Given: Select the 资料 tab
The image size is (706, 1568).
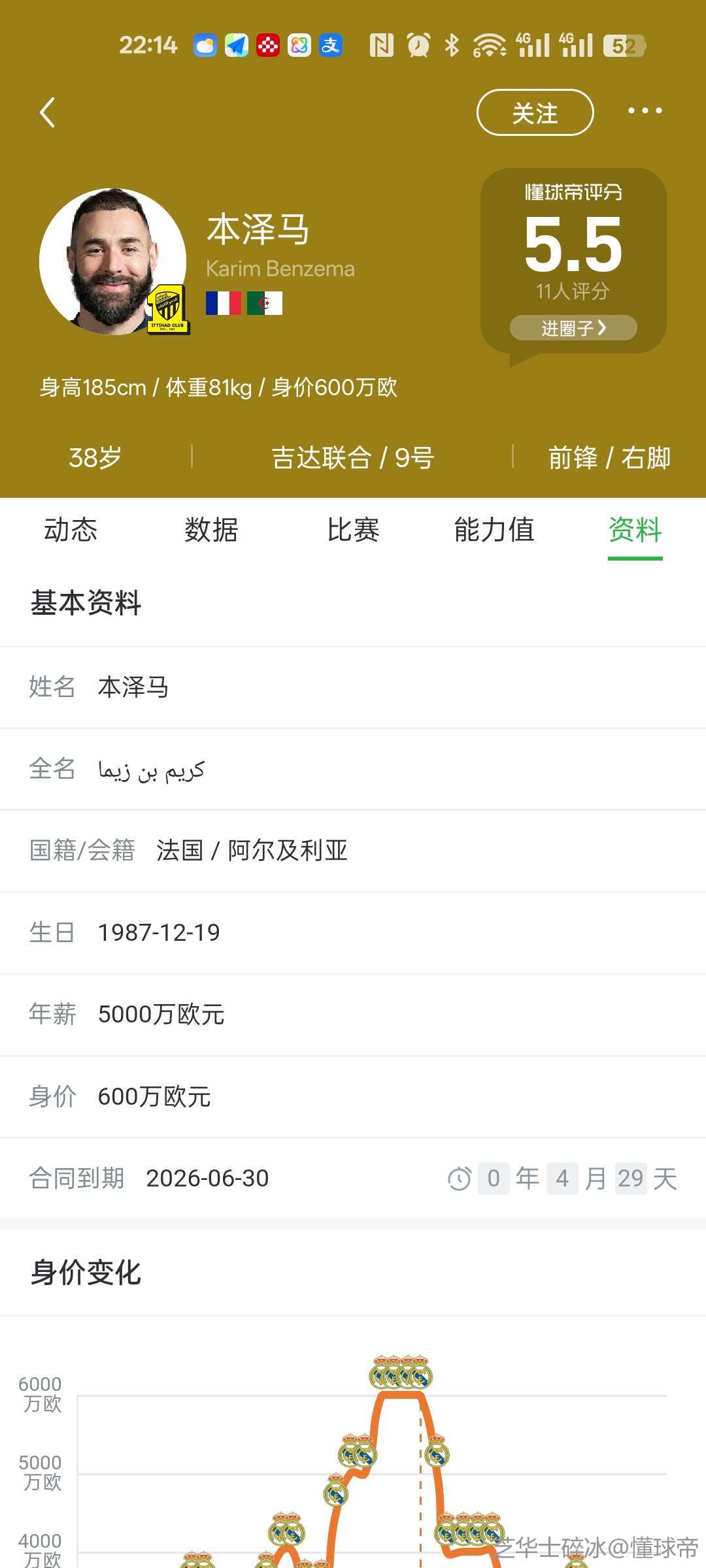Looking at the screenshot, I should (635, 530).
